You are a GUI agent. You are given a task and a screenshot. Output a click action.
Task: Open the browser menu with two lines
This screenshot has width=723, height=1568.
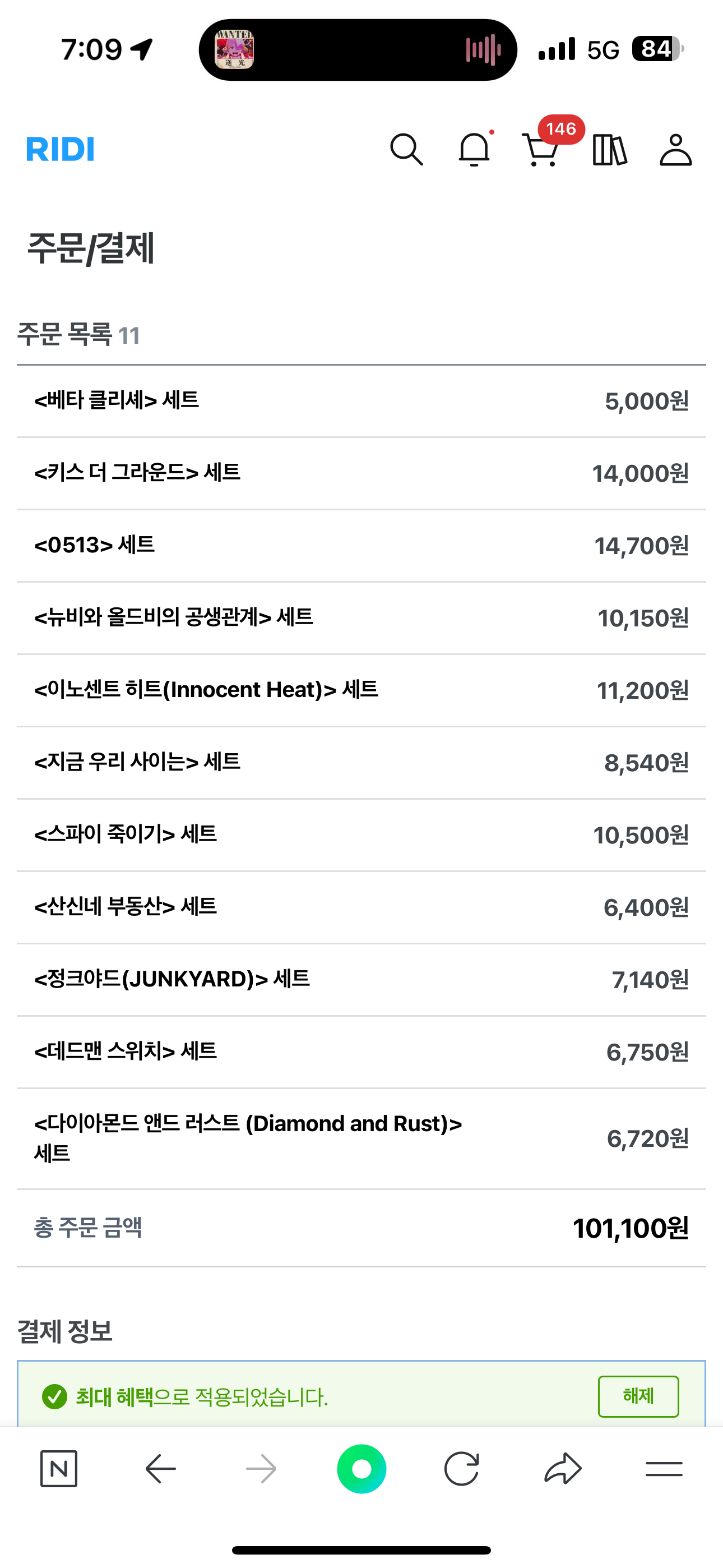click(664, 1469)
